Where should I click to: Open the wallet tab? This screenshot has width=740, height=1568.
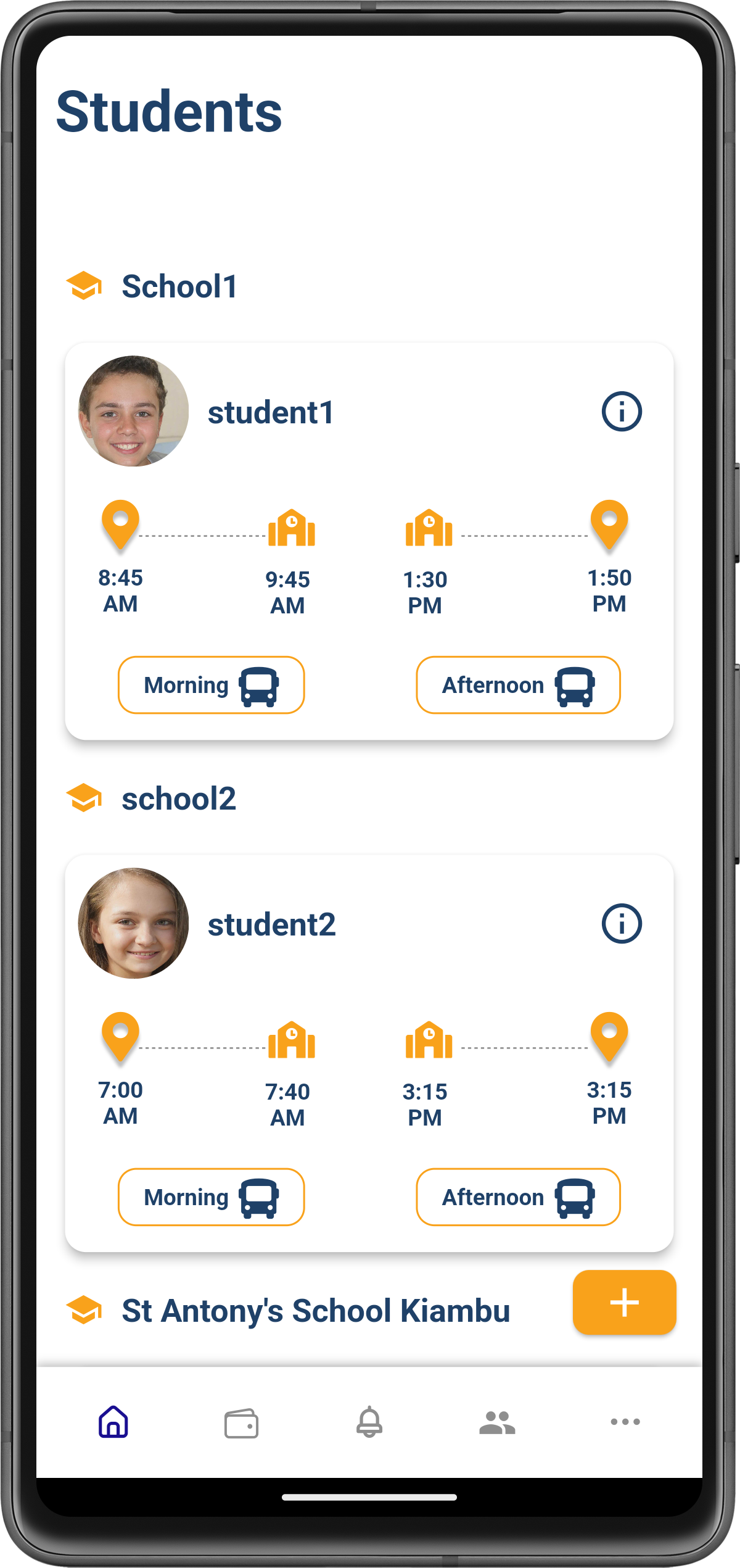(241, 1423)
